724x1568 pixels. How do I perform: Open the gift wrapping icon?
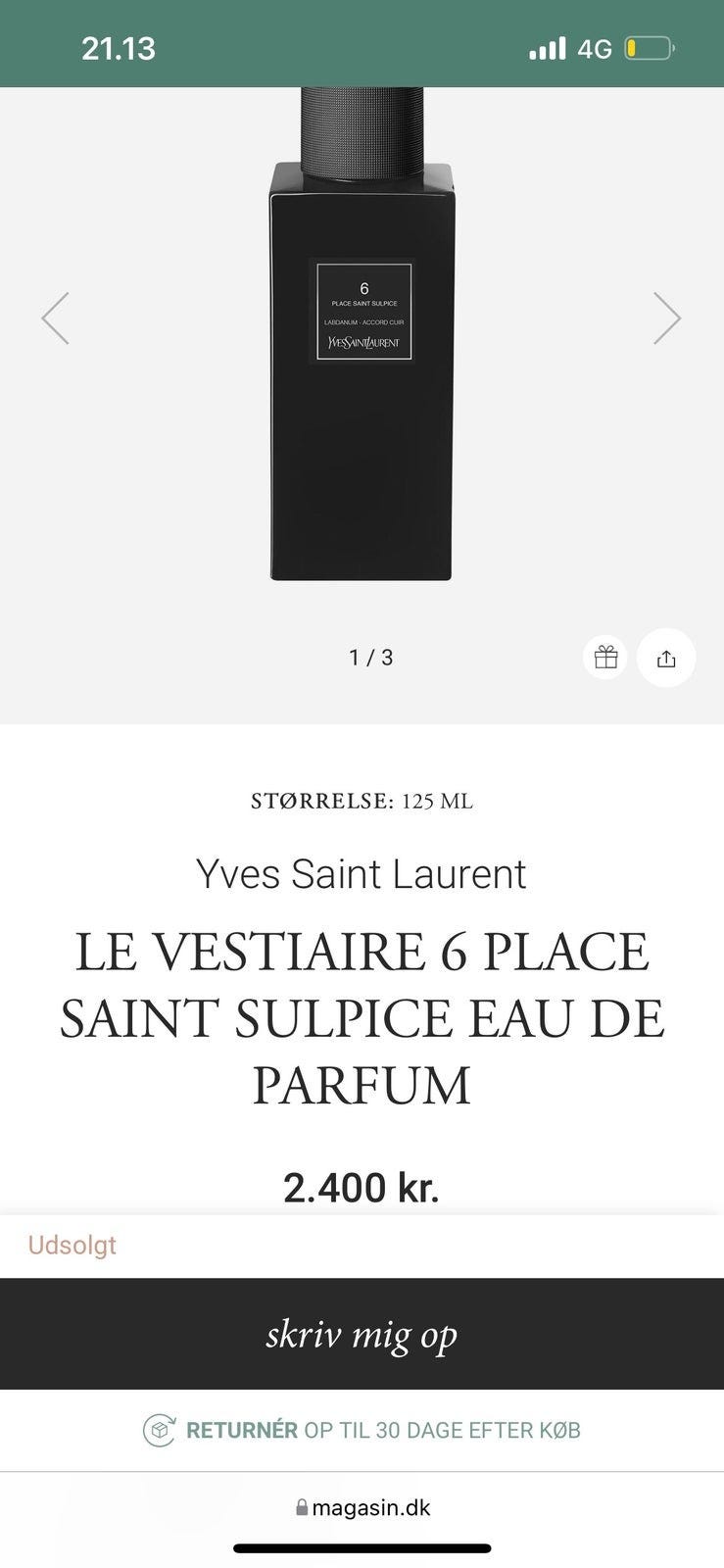tap(604, 658)
